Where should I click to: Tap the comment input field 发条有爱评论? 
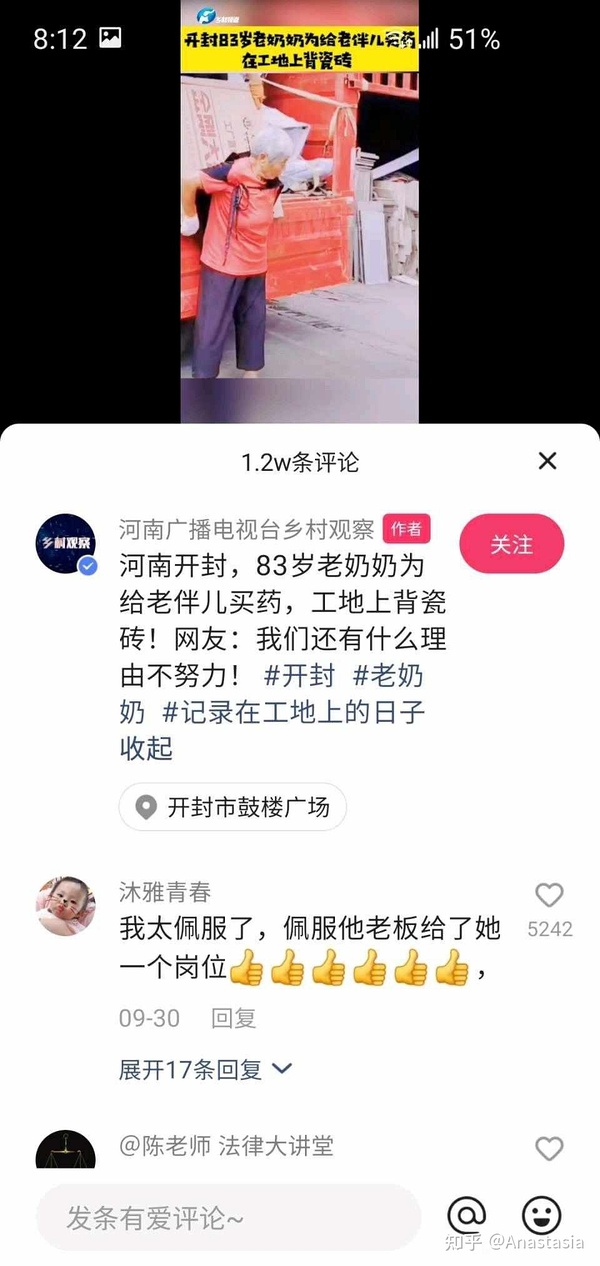[x=228, y=1218]
